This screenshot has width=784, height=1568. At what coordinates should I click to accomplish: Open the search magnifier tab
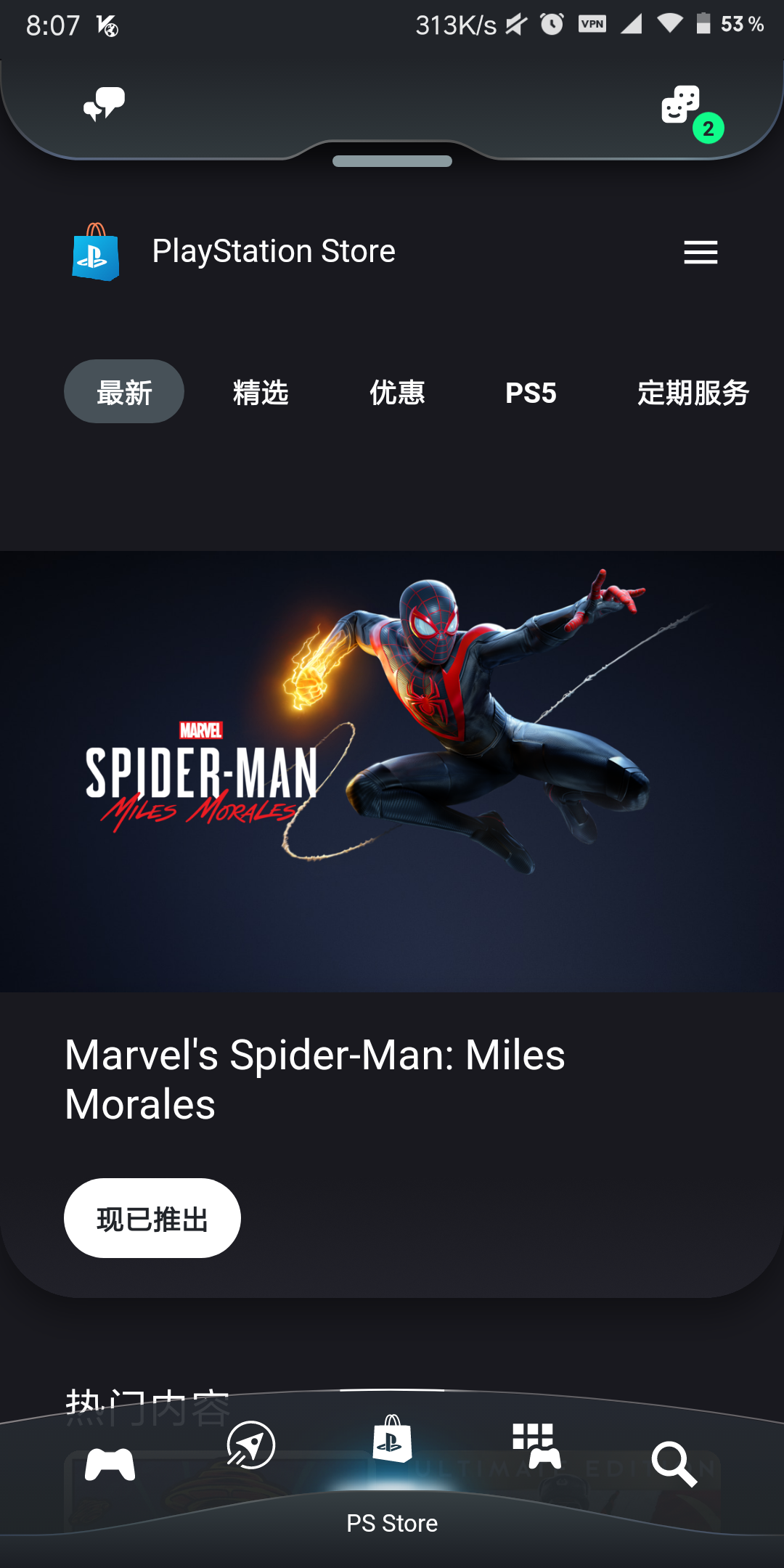point(674,1463)
